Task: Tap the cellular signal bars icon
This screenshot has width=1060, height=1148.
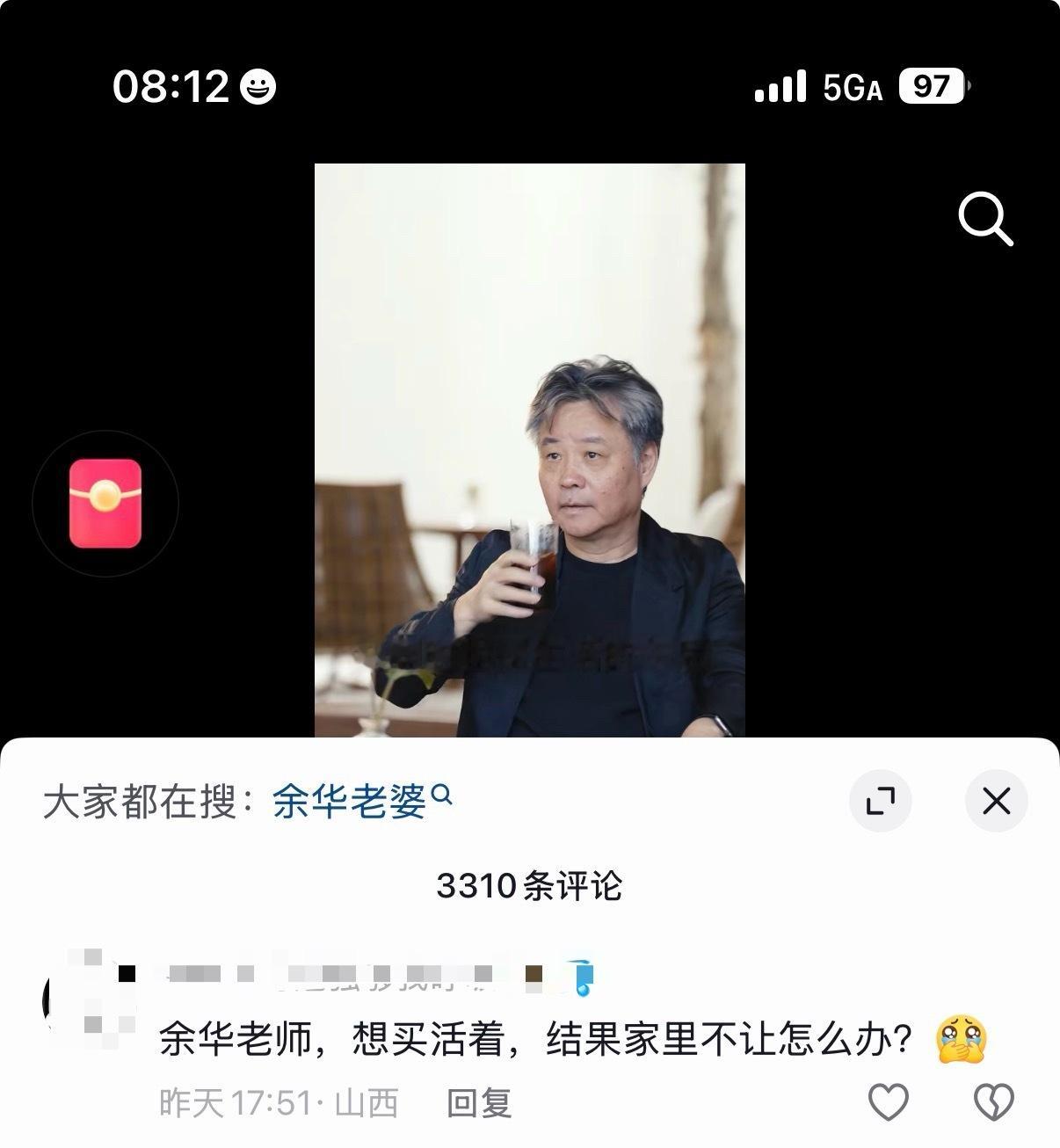Action: tap(782, 87)
